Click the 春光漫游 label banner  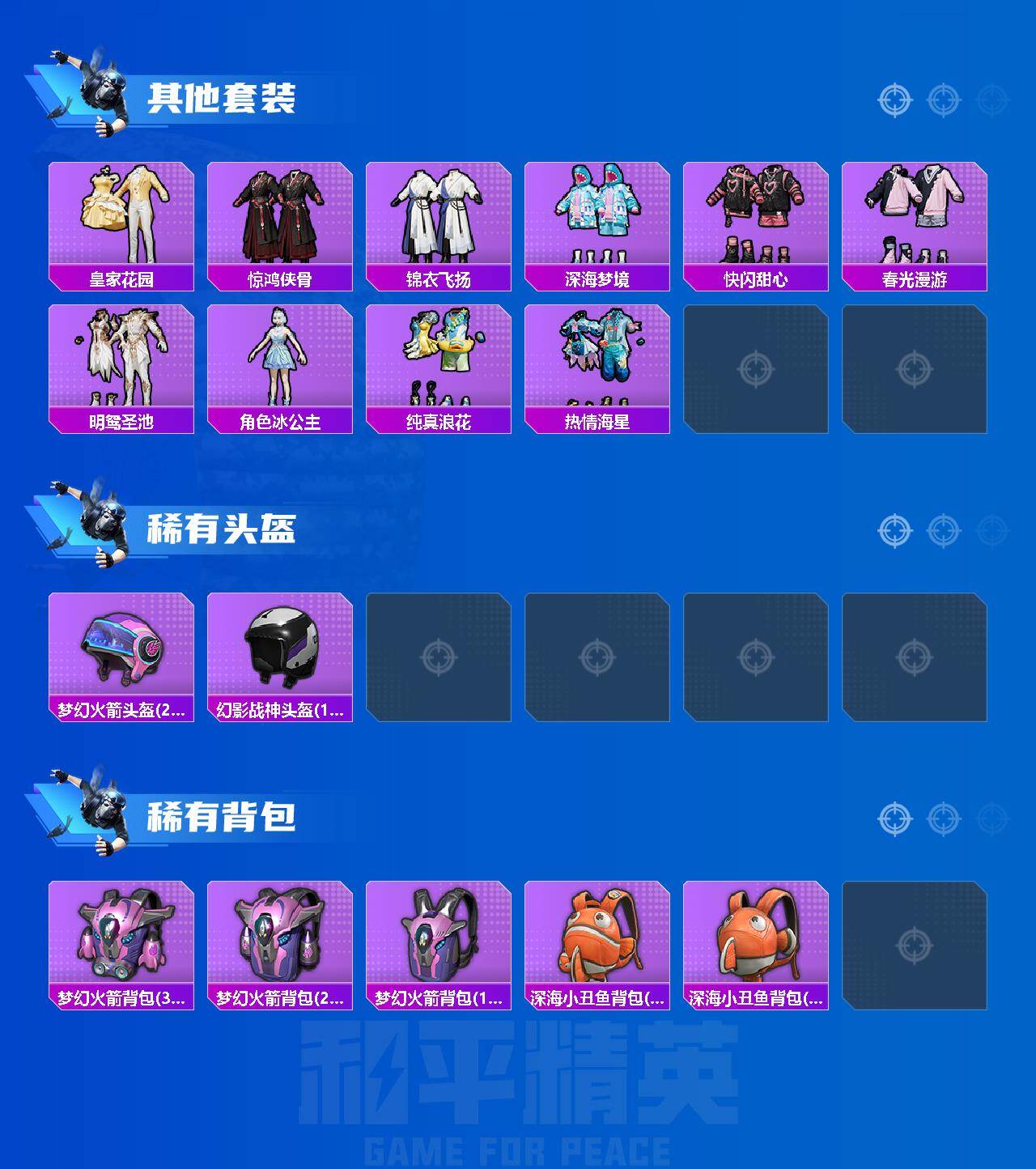[915, 279]
